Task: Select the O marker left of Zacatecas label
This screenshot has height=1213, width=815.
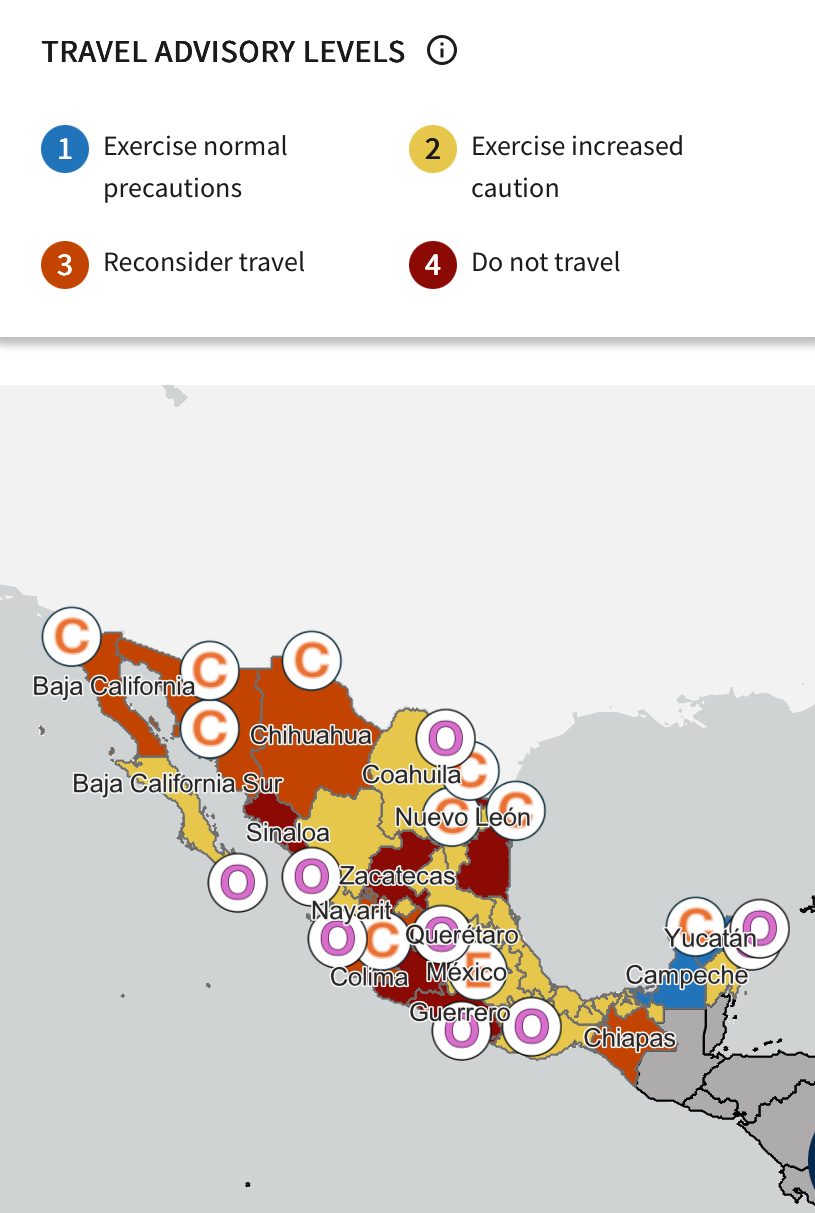Action: pos(311,876)
